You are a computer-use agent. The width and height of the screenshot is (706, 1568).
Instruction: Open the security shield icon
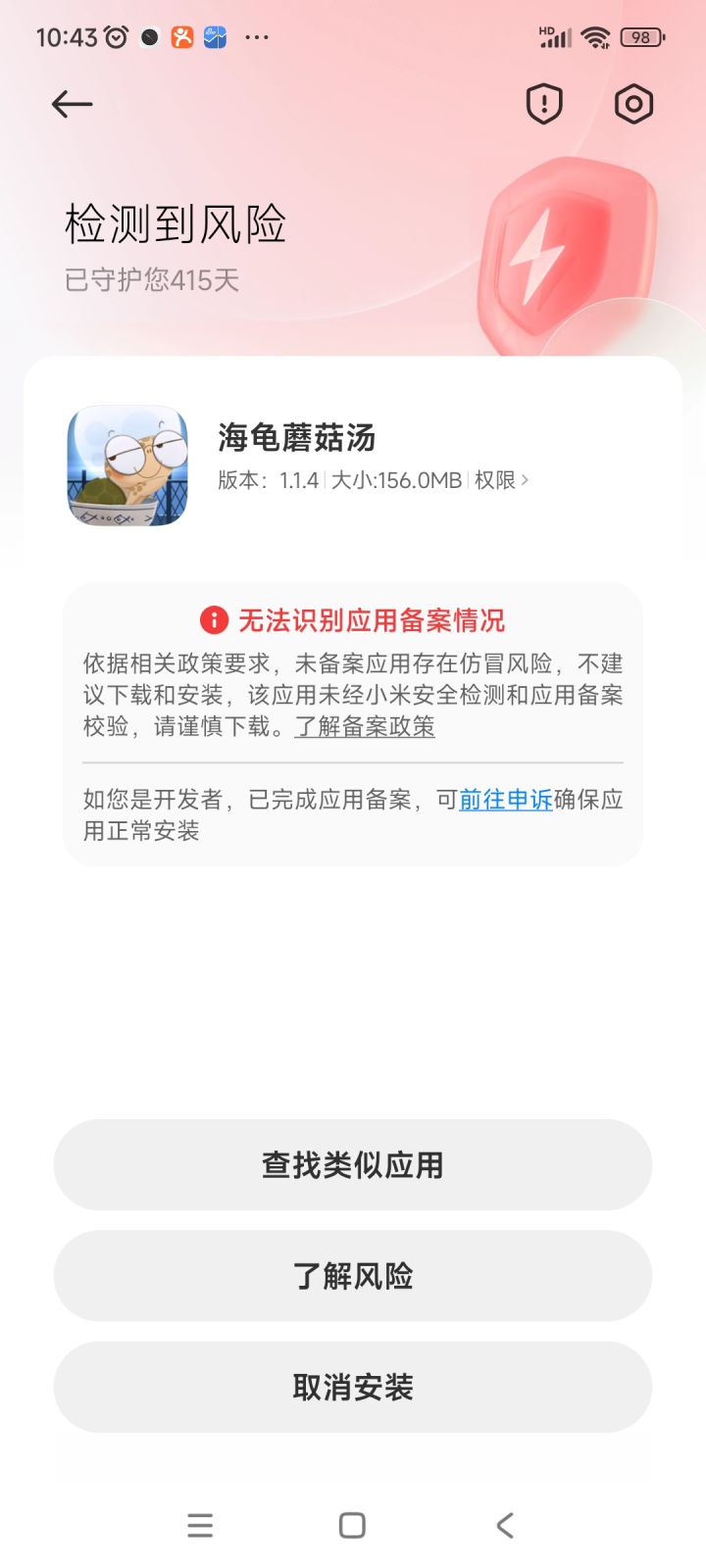coord(544,104)
